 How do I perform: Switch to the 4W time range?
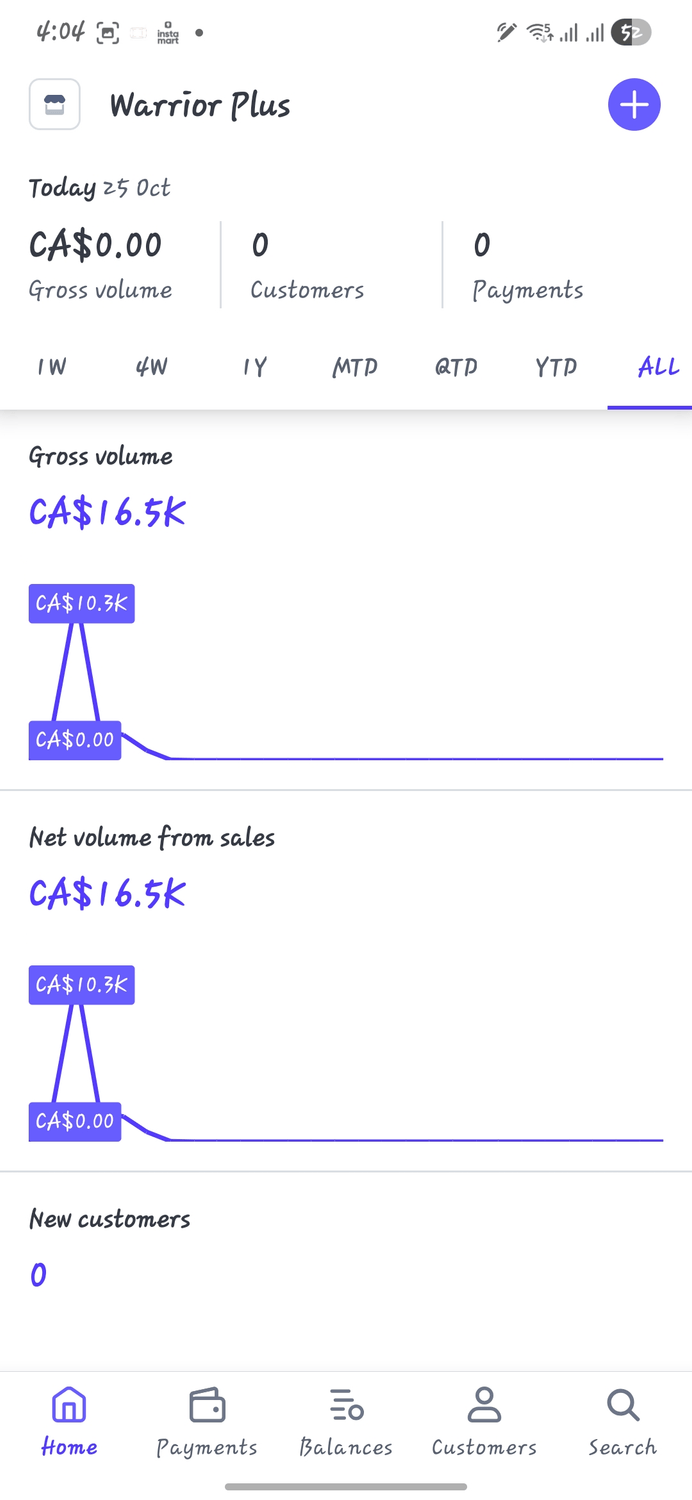click(152, 367)
